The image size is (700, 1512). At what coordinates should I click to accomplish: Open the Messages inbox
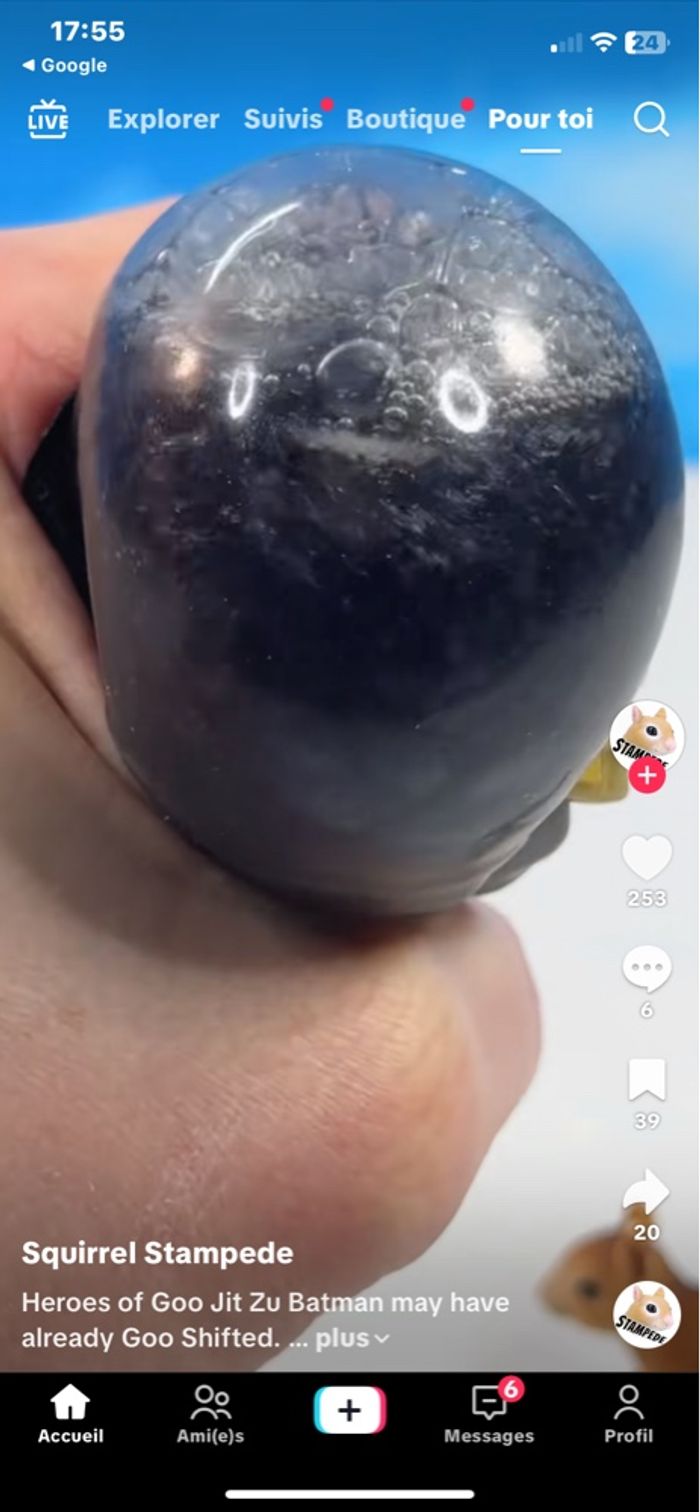click(489, 1414)
